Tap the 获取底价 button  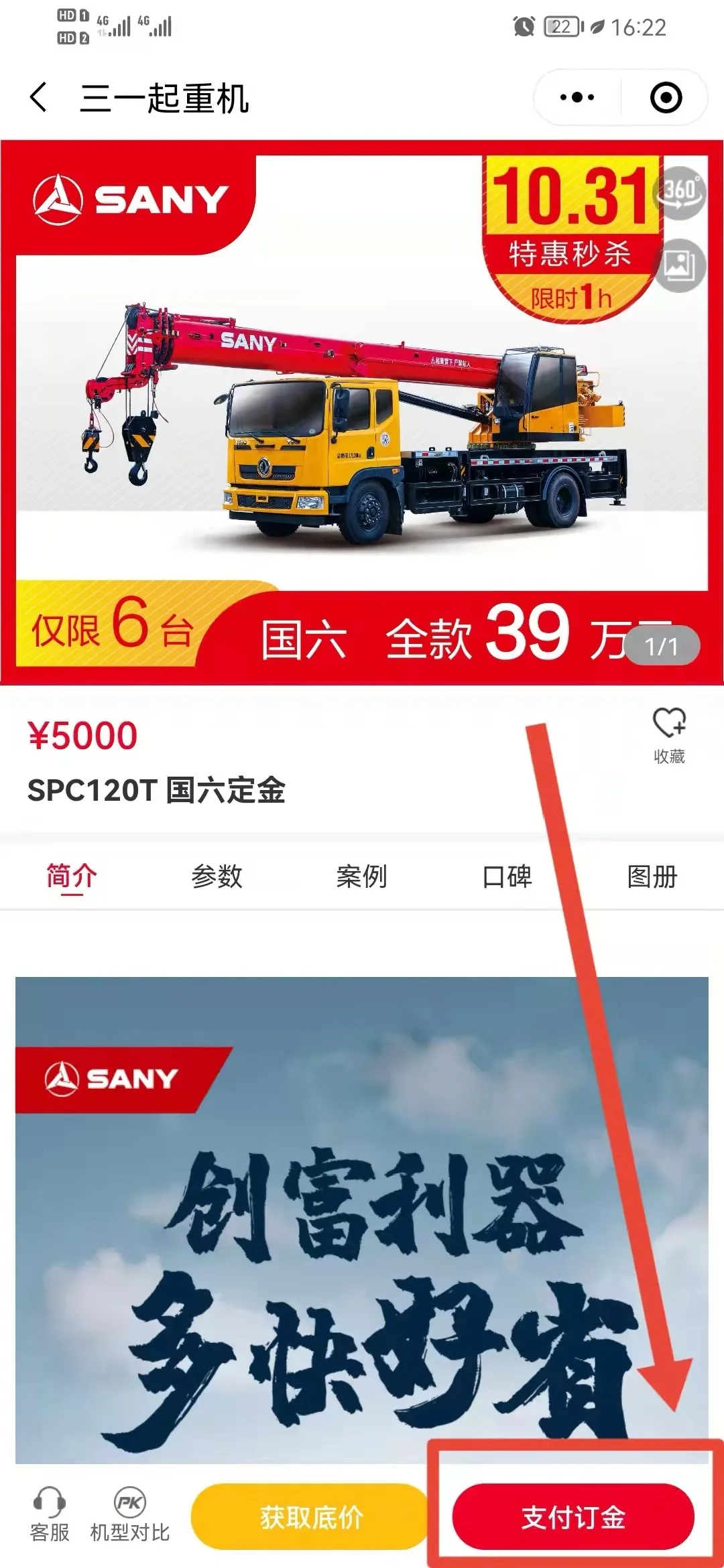(312, 1517)
